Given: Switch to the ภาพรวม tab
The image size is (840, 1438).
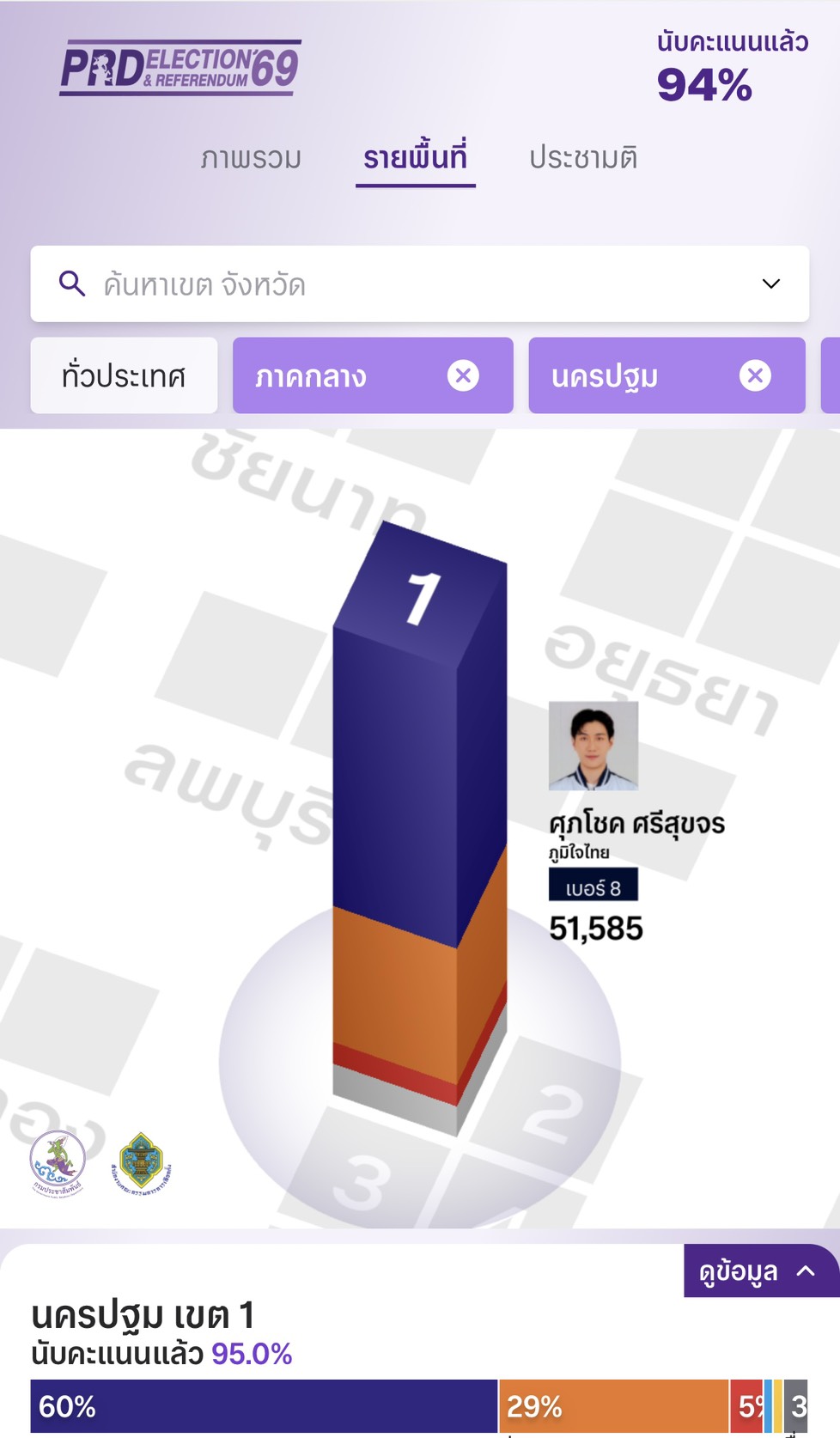Looking at the screenshot, I should 251,158.
